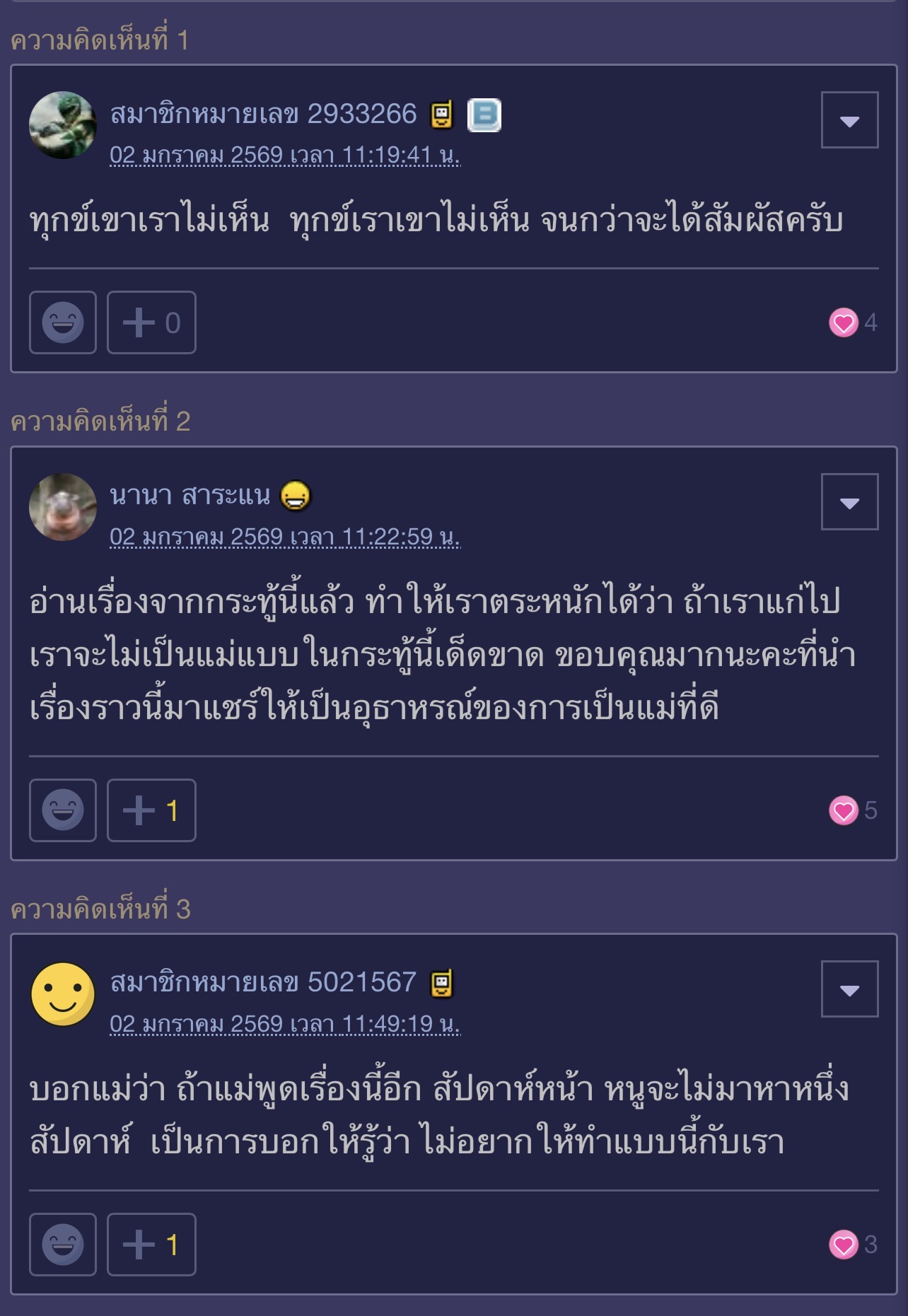The height and width of the screenshot is (1316, 908).
Task: Click the avatar of member 2933266
Action: click(64, 126)
